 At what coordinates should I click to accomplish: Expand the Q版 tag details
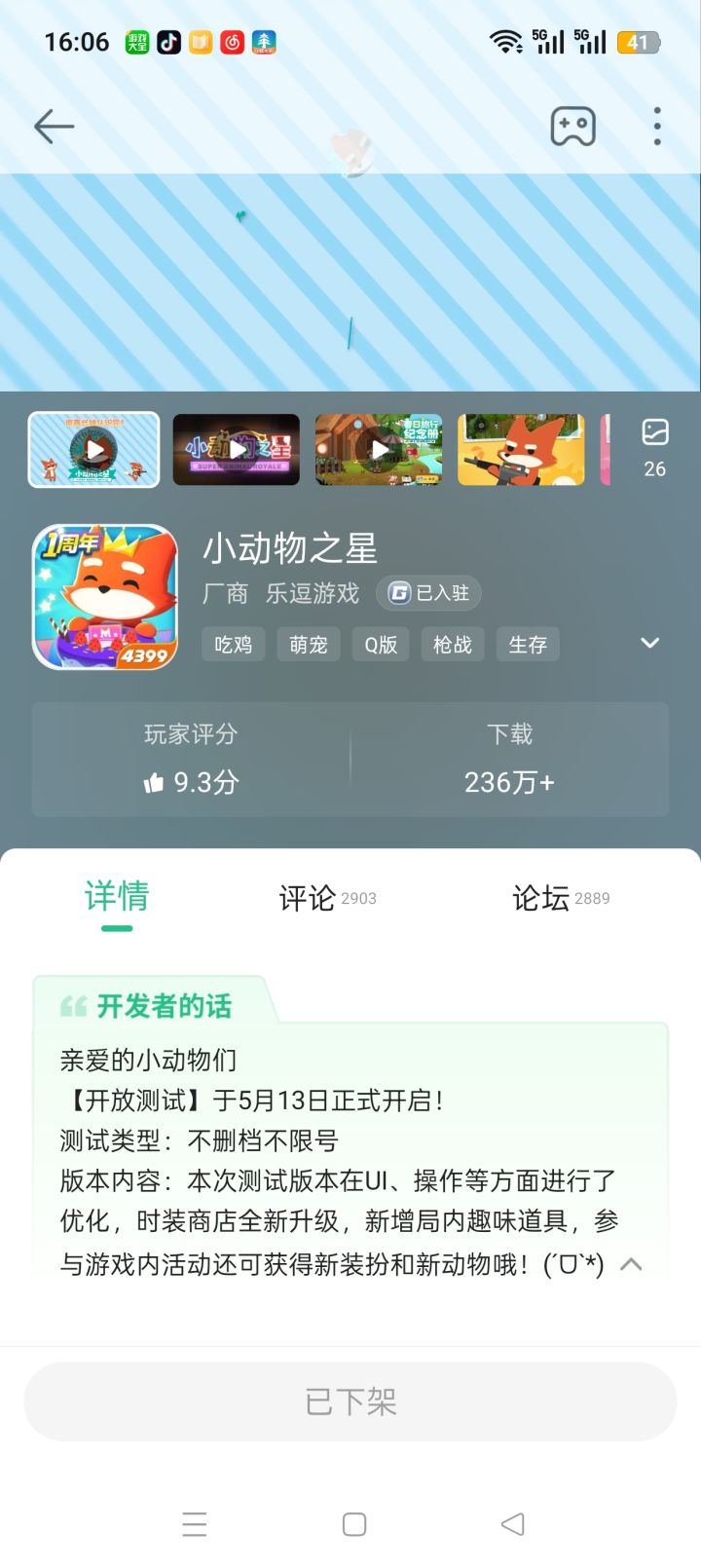(x=380, y=644)
